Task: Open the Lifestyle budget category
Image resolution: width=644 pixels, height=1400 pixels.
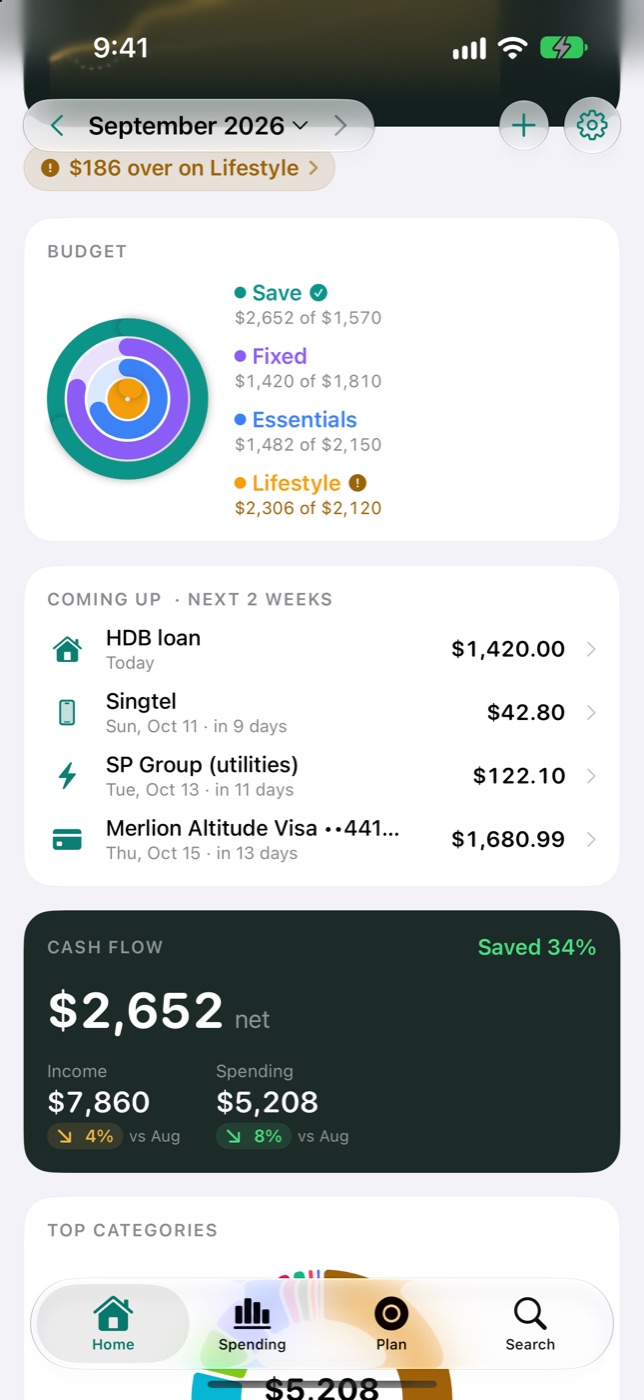Action: tap(308, 494)
